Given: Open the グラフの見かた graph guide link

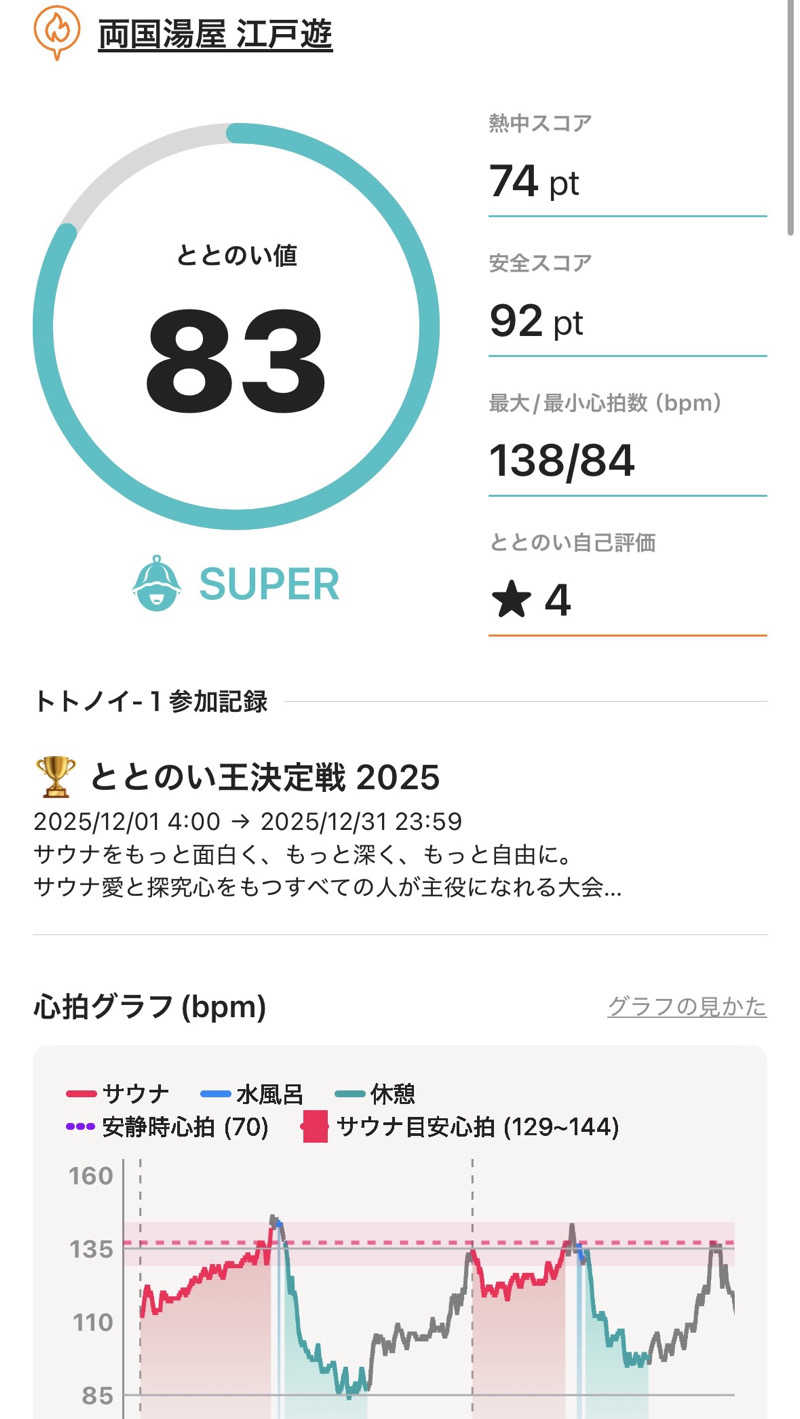Looking at the screenshot, I should pyautogui.click(x=686, y=1006).
